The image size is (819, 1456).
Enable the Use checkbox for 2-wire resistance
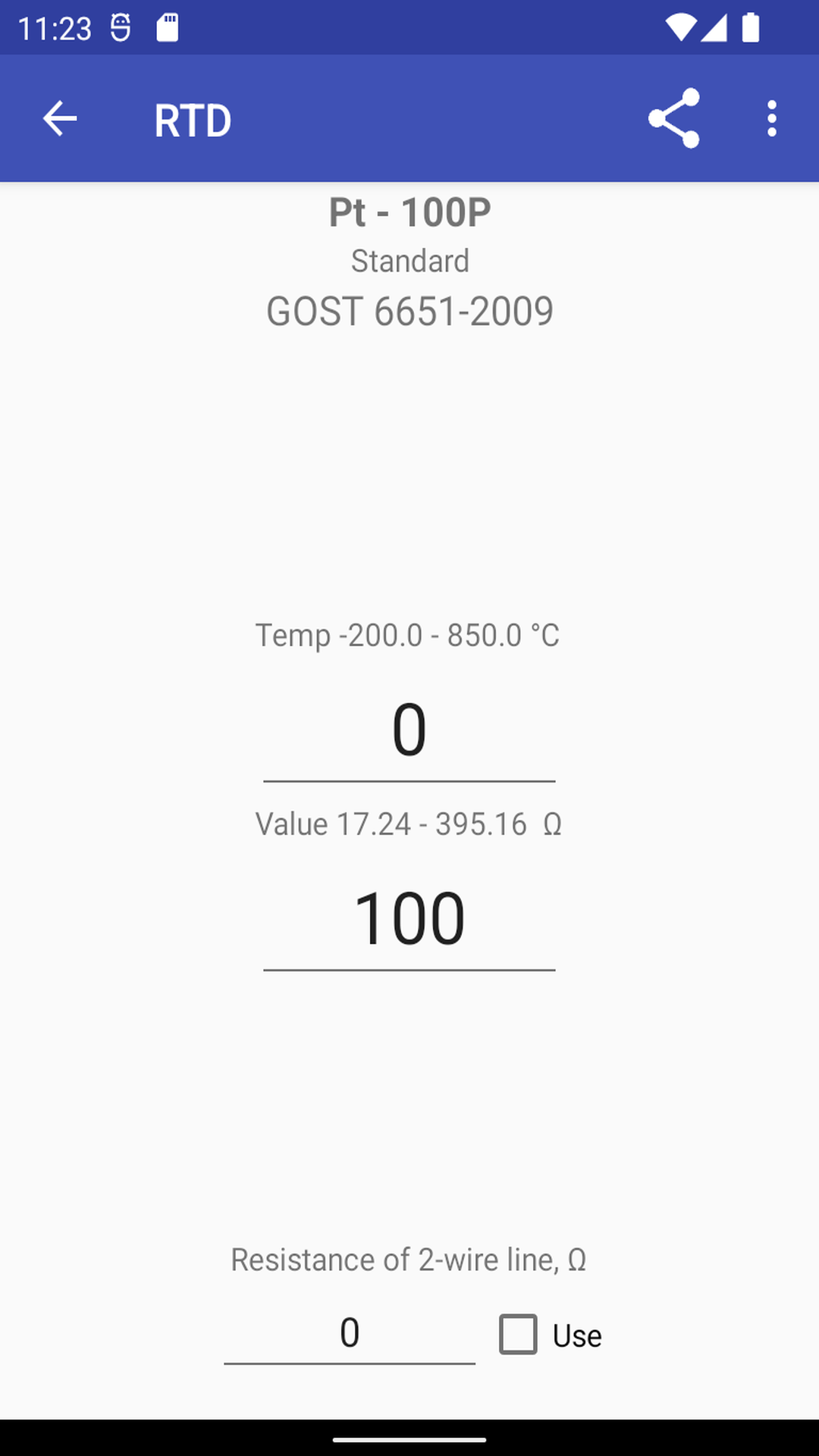point(519,1335)
